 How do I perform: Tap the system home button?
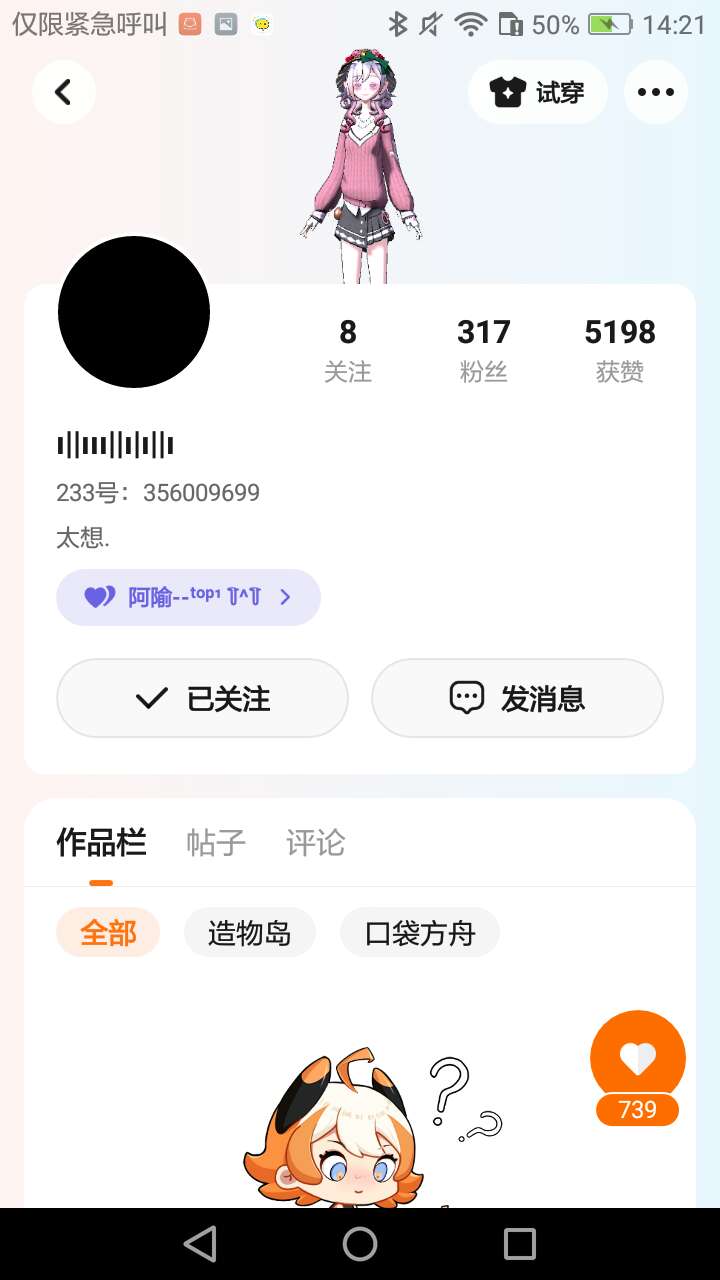360,1244
